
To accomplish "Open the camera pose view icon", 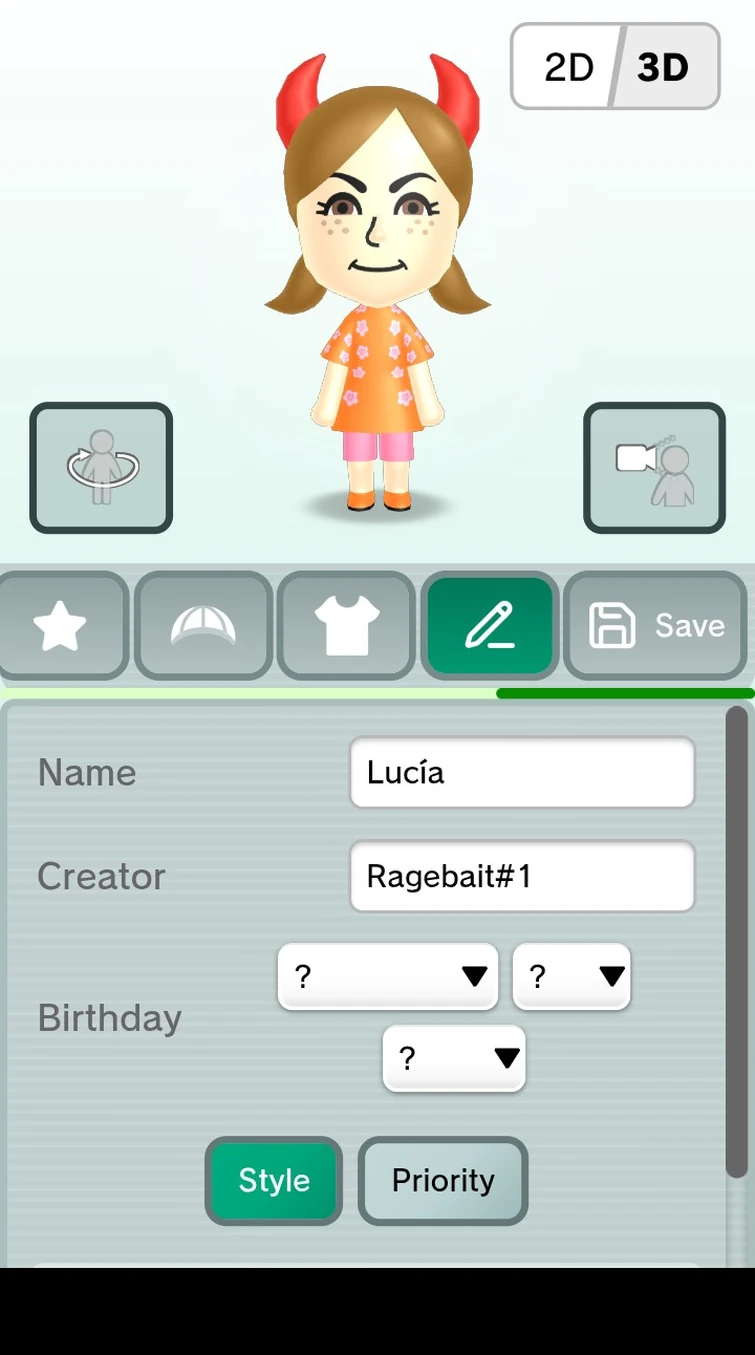I will tap(653, 467).
